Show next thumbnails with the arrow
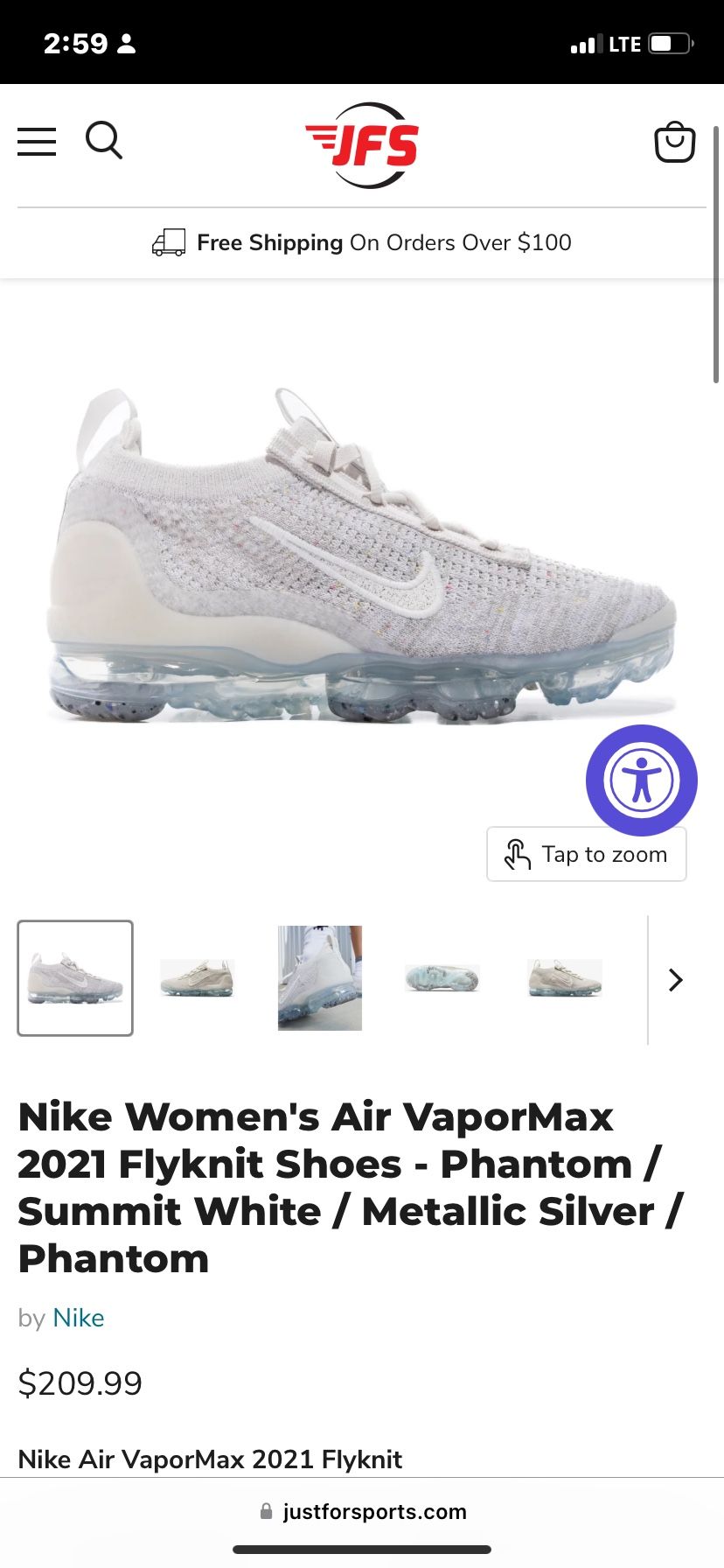Screen dimensions: 724x1568 click(x=675, y=980)
